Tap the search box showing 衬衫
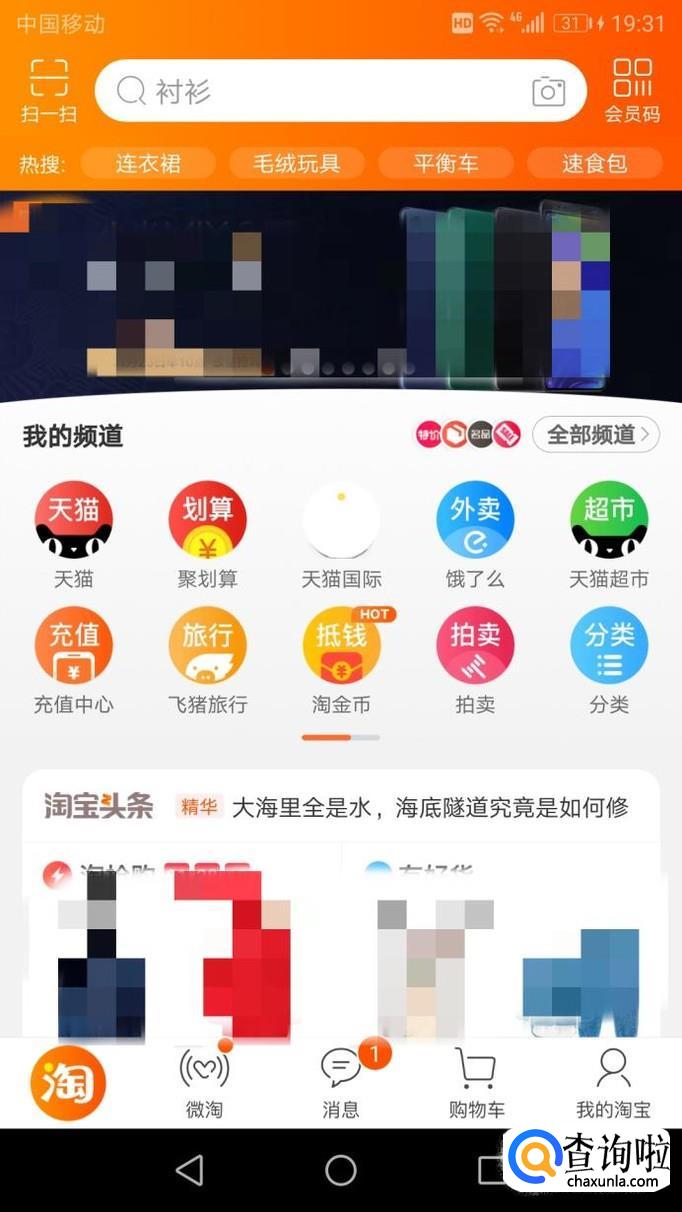 (x=320, y=92)
